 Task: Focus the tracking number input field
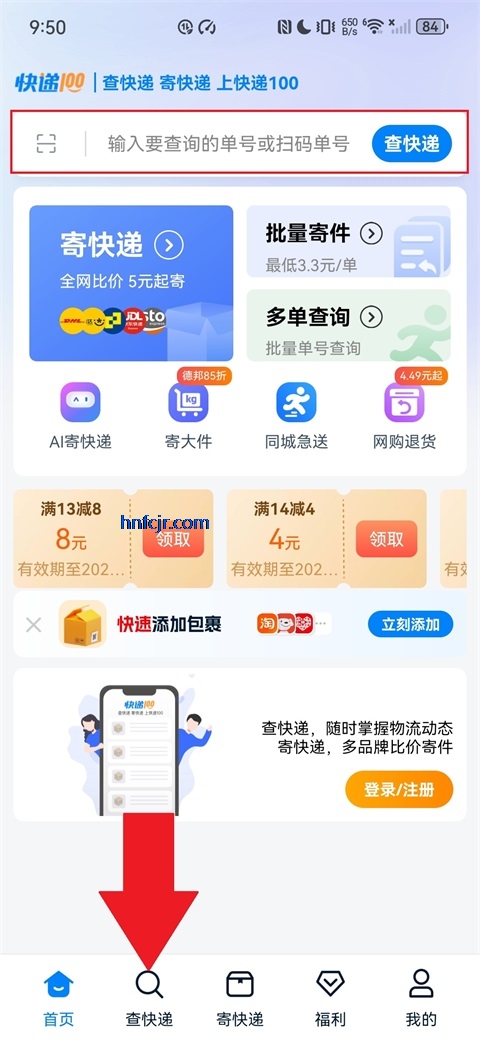(x=229, y=143)
